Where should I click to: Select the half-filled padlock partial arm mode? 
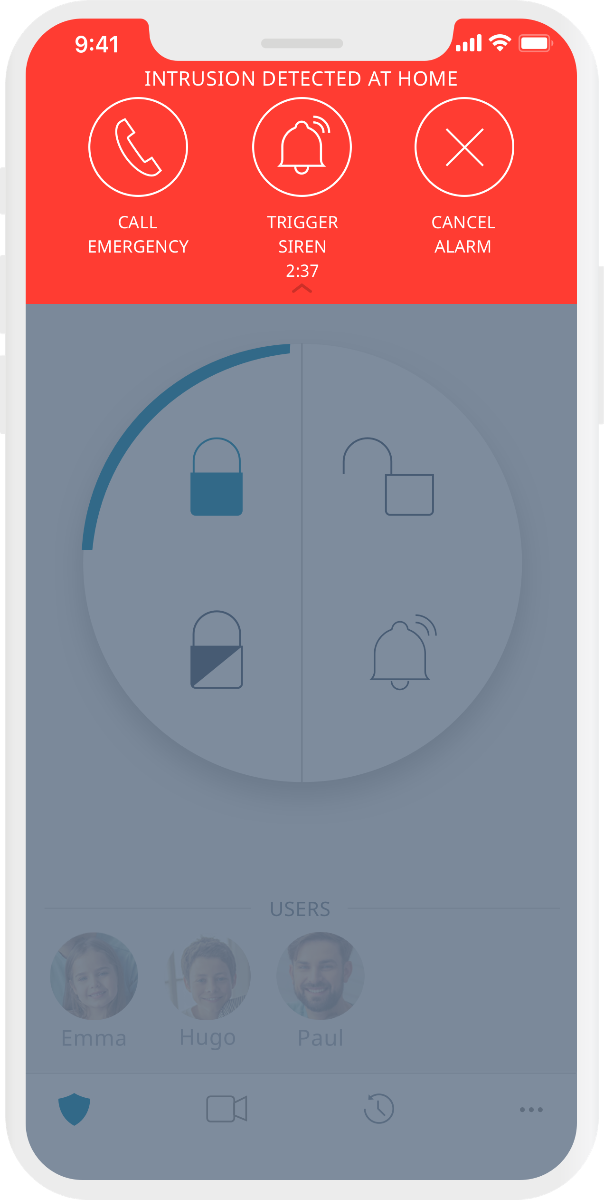click(216, 650)
